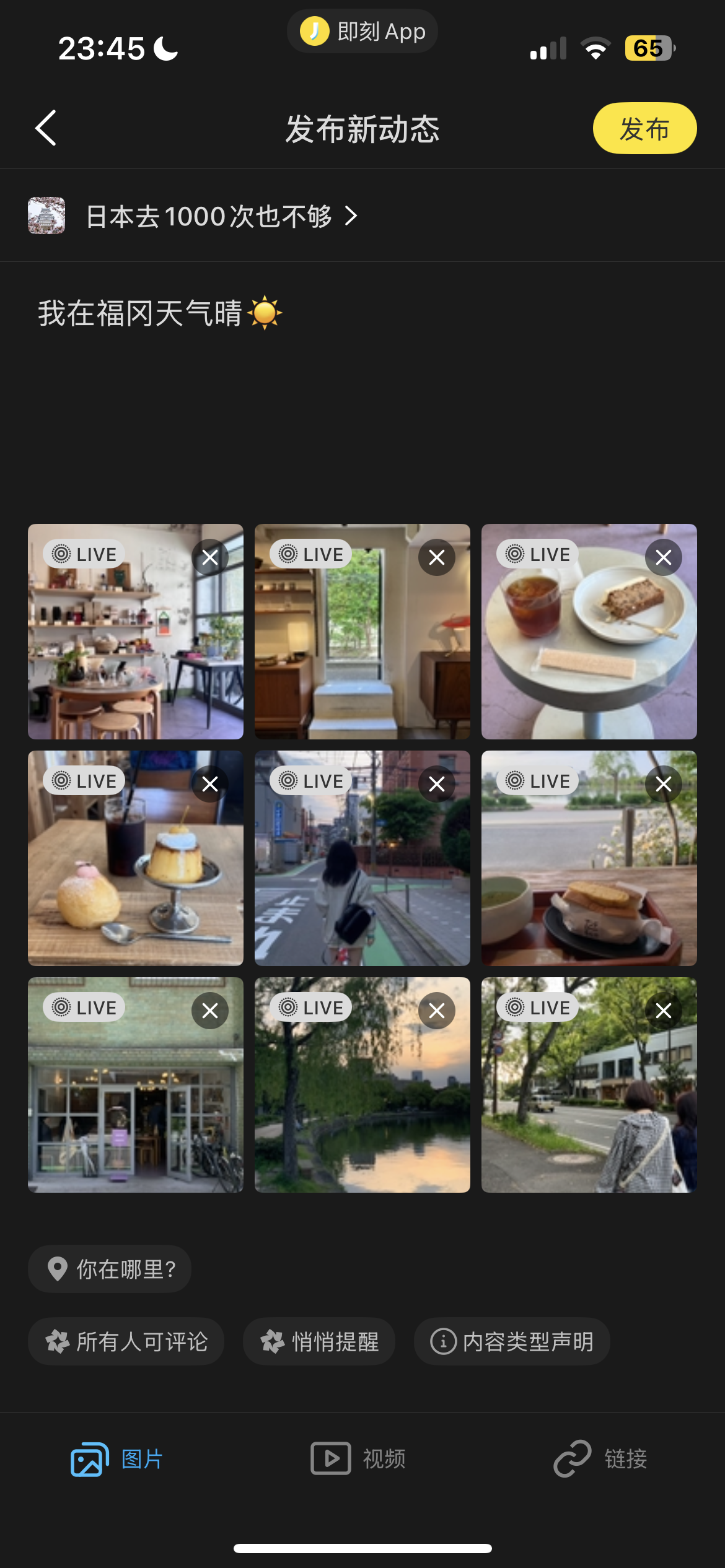The width and height of the screenshot is (725, 1568).
Task: Add a location via 你在哪里?
Action: pos(110,1269)
